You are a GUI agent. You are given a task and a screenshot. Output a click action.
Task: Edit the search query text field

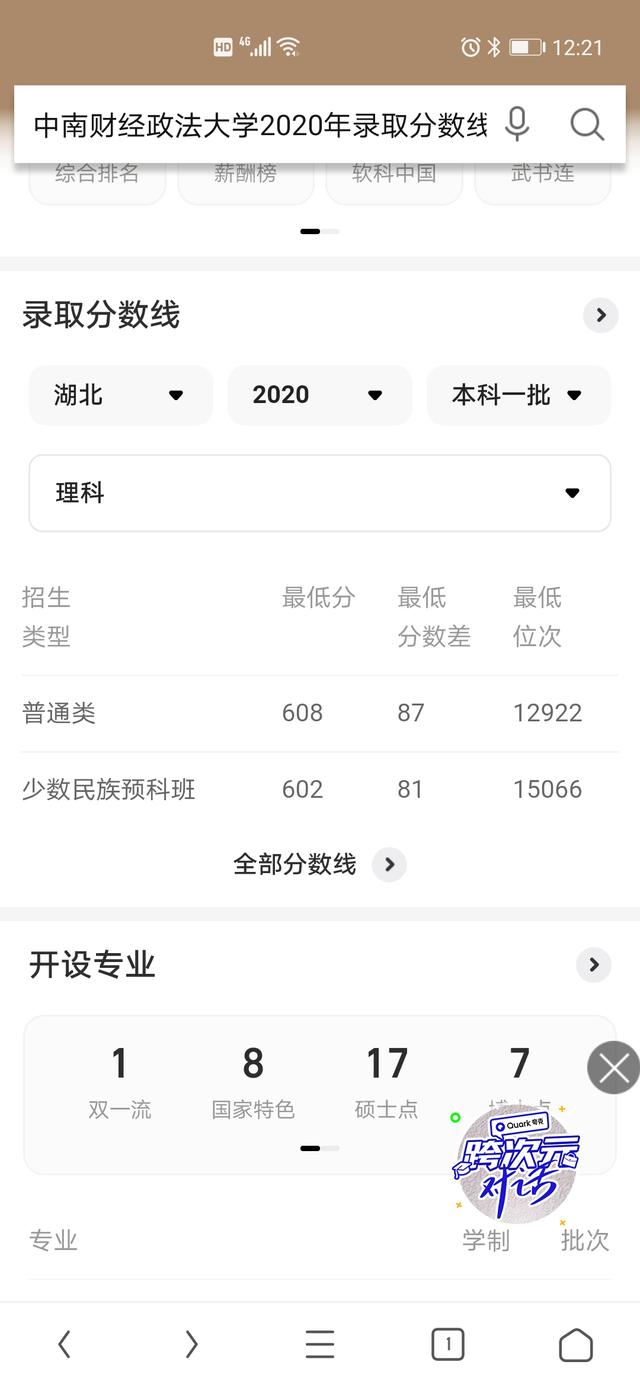(260, 125)
